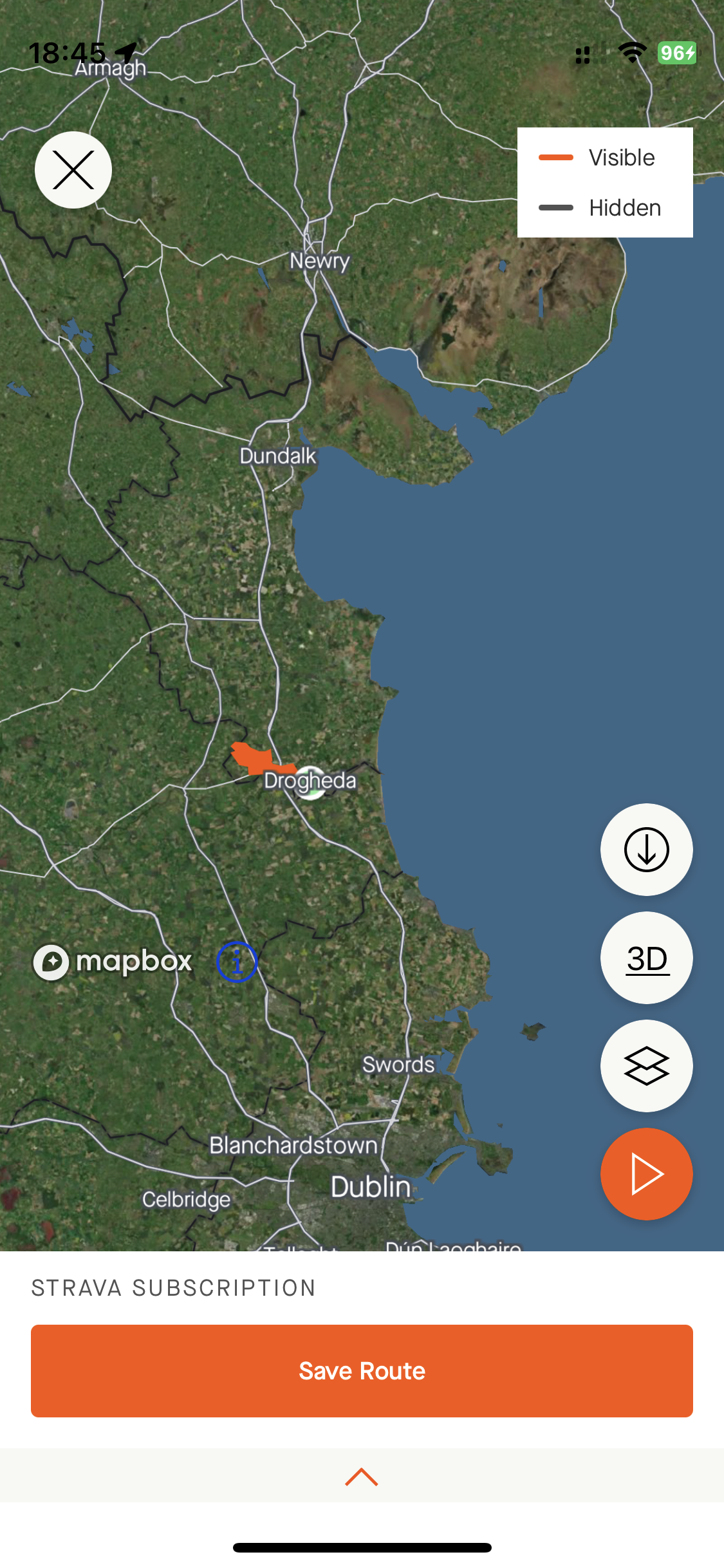Close the route map view
Screen dimensions: 724x1568
point(73,170)
